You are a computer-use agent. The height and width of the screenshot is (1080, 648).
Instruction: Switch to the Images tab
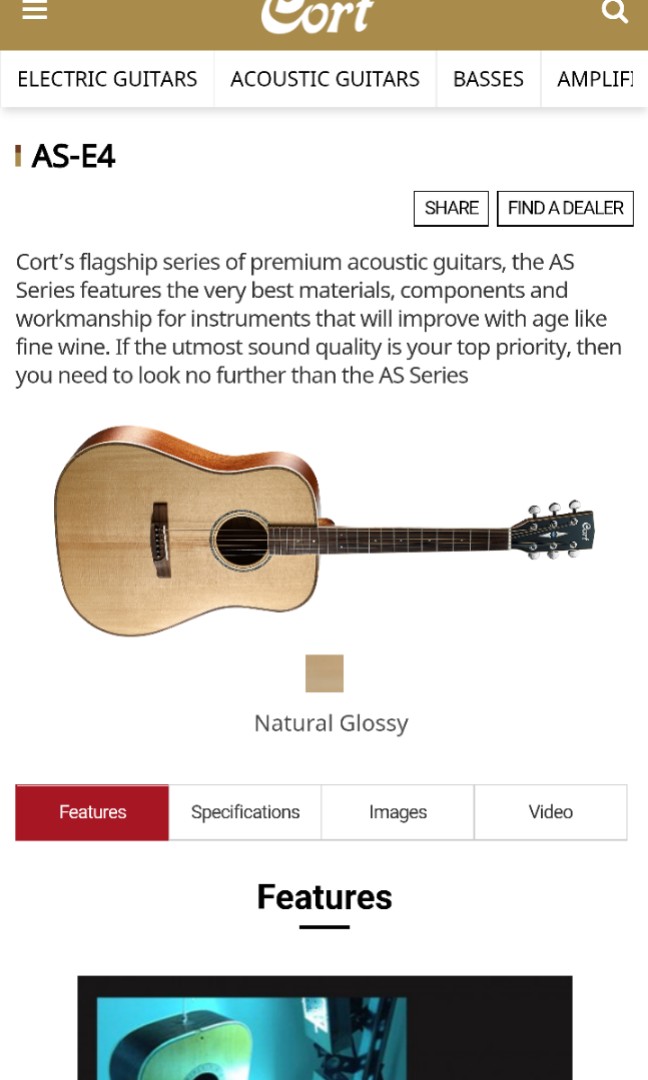click(x=398, y=812)
